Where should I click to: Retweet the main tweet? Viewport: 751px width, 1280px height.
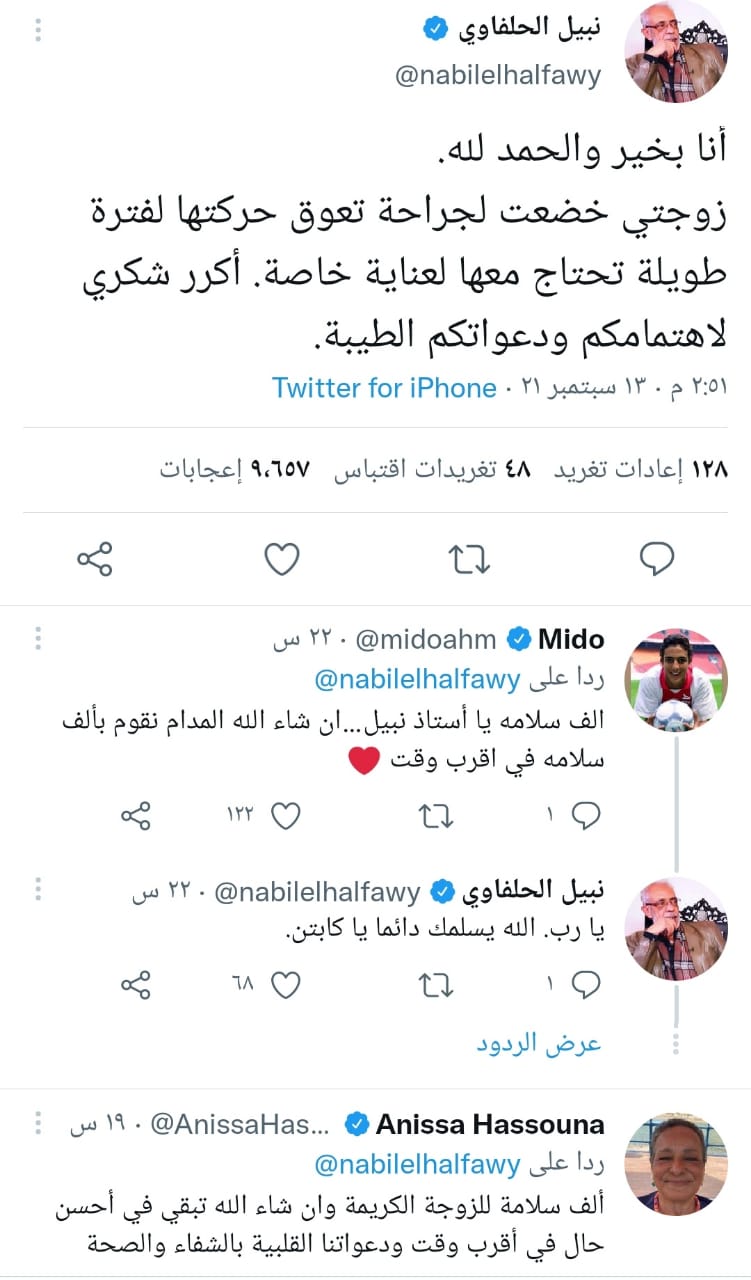[469, 560]
